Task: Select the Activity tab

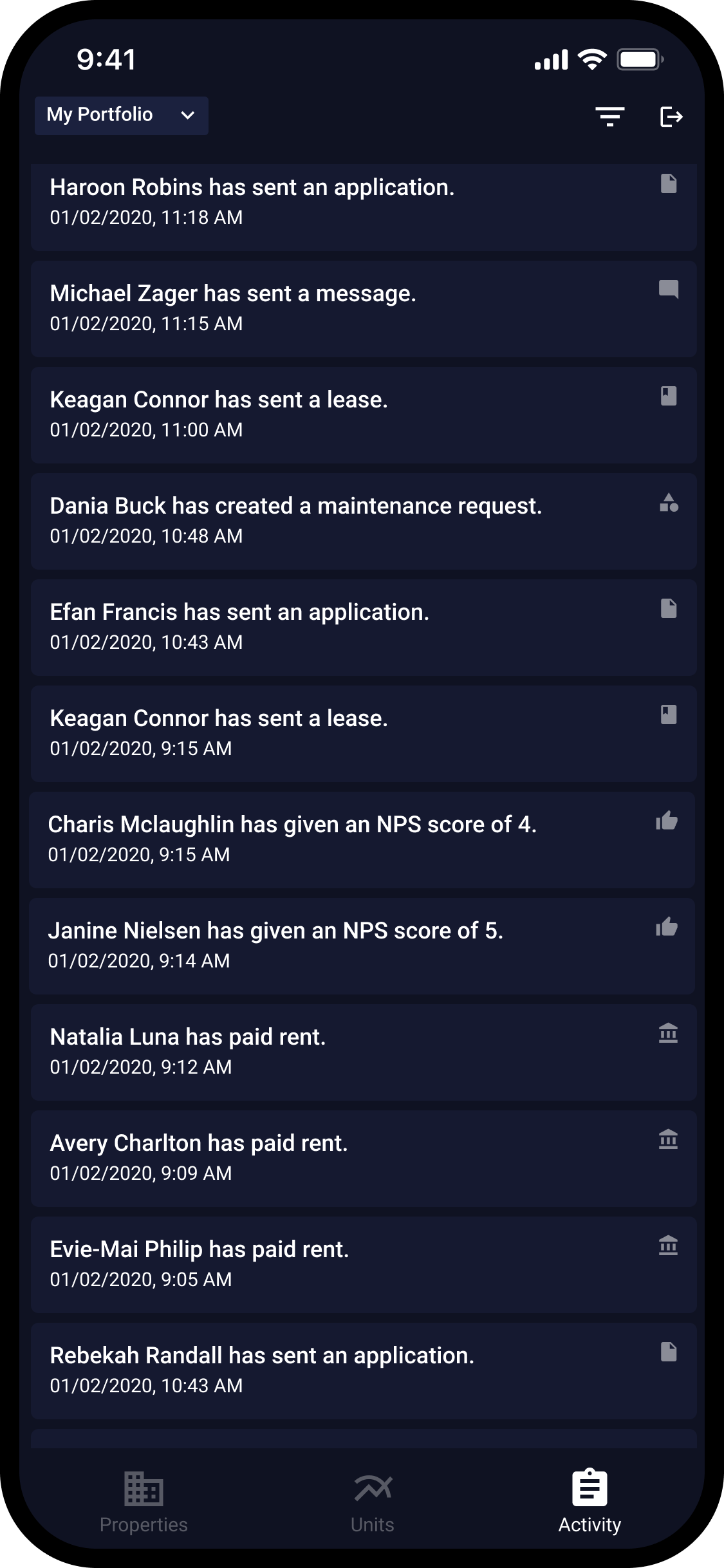Action: click(589, 1502)
